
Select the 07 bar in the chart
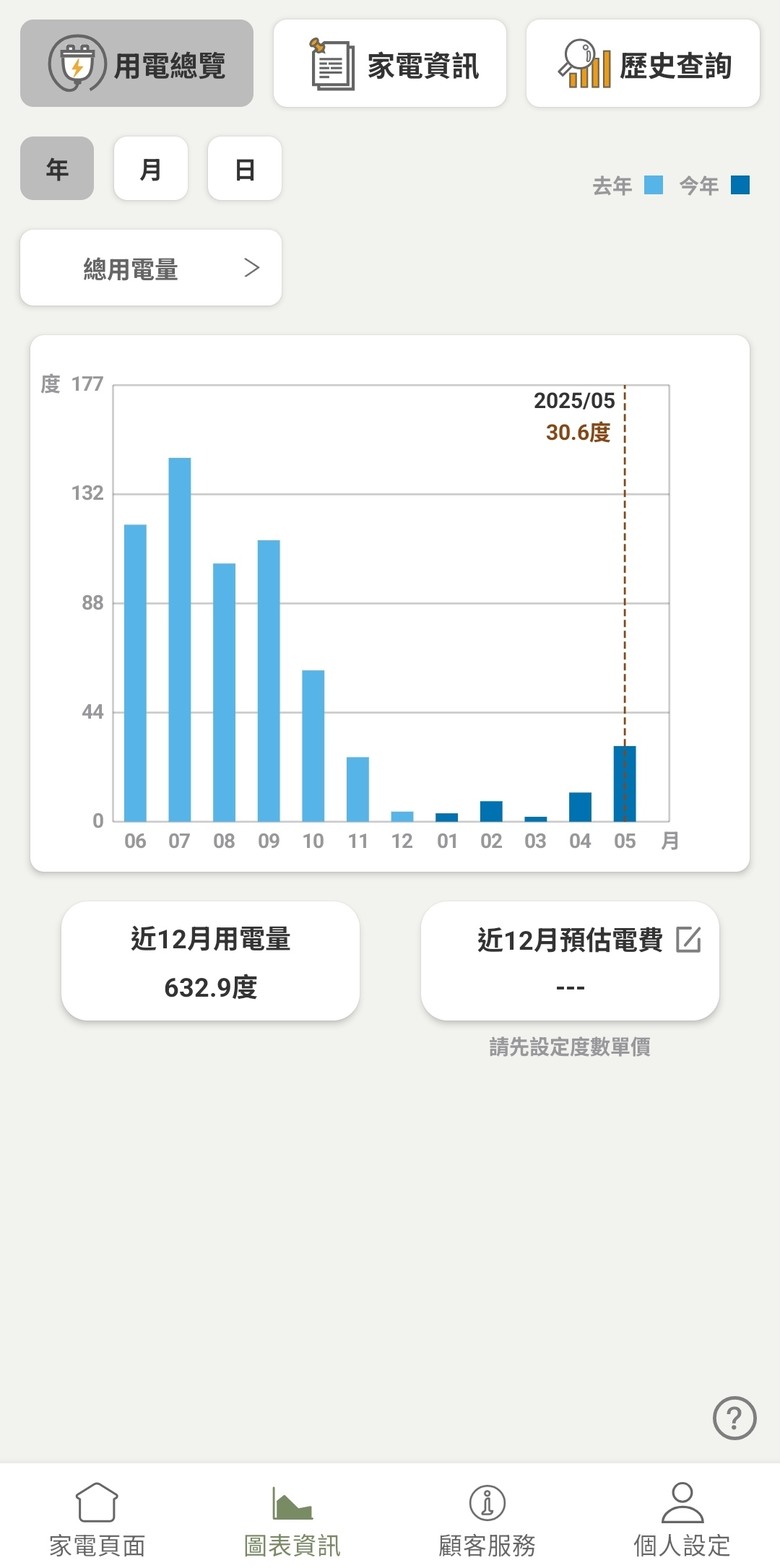click(x=180, y=639)
